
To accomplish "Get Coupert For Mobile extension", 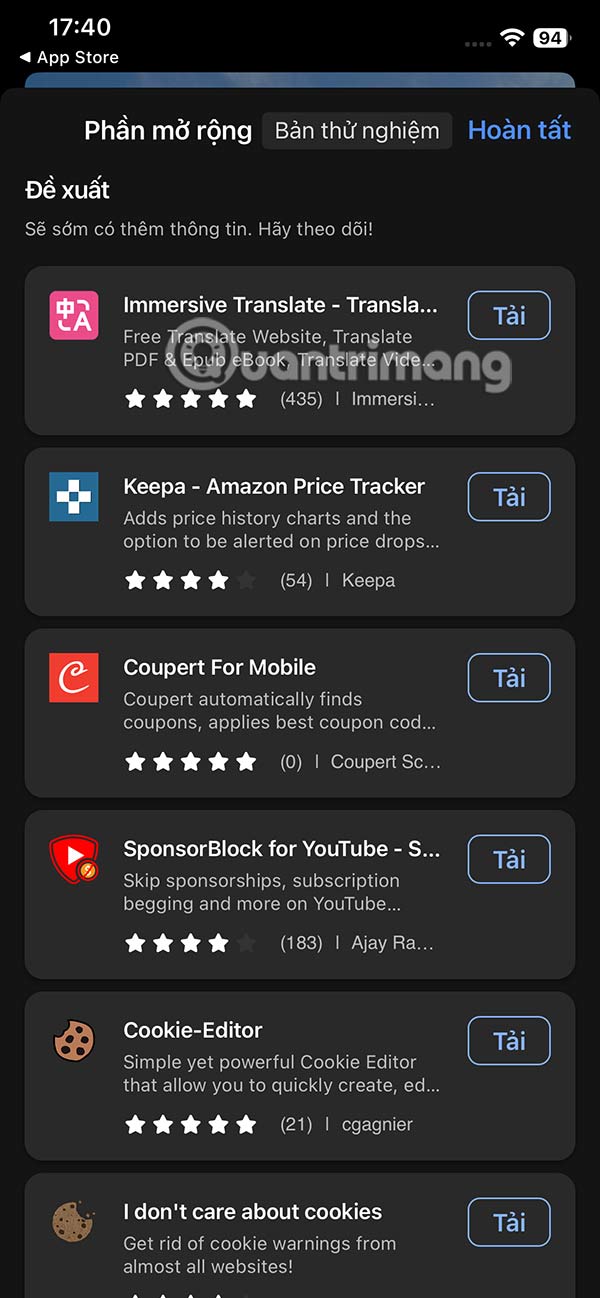I will point(508,678).
